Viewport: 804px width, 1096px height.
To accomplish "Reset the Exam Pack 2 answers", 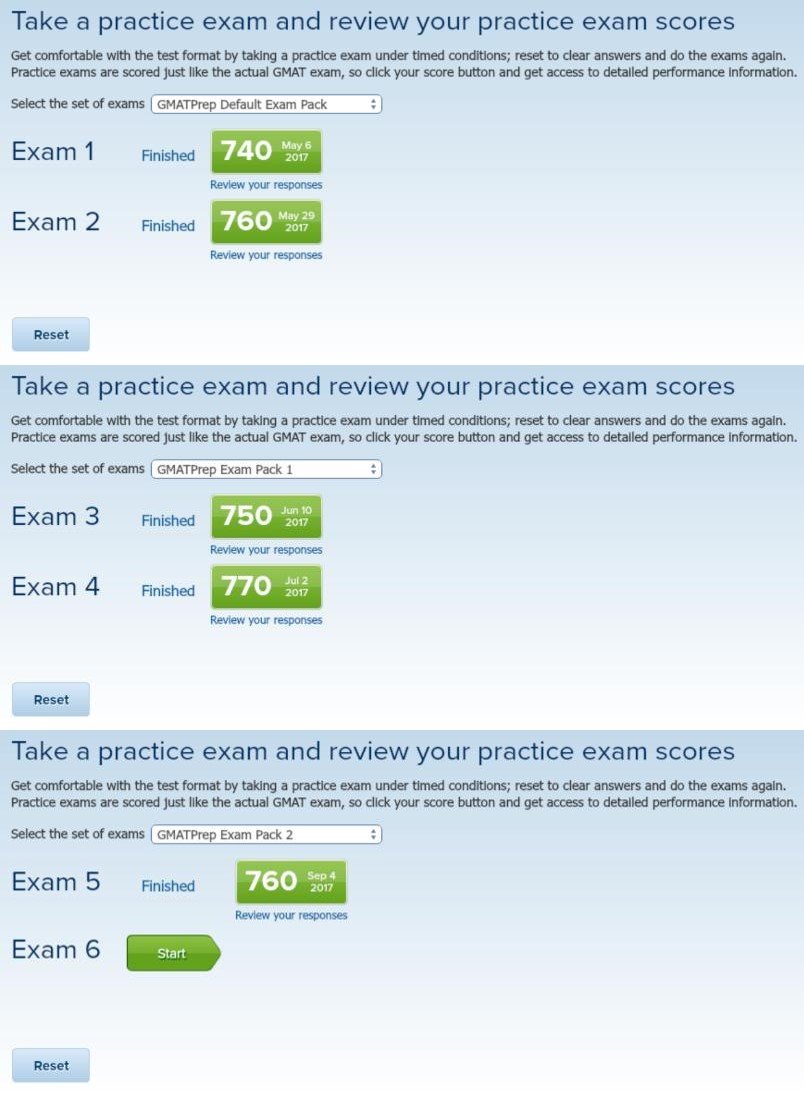I will [x=50, y=1064].
